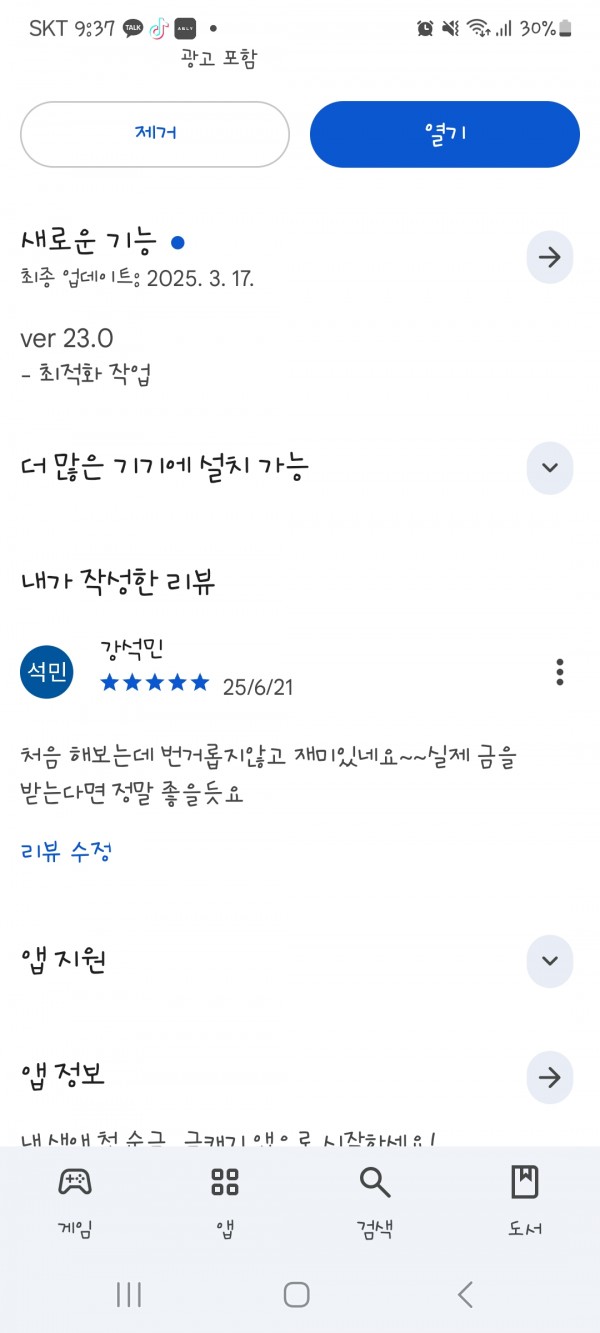600x1333 pixels.
Task: Go to the 검색 tab
Action: point(375,1202)
